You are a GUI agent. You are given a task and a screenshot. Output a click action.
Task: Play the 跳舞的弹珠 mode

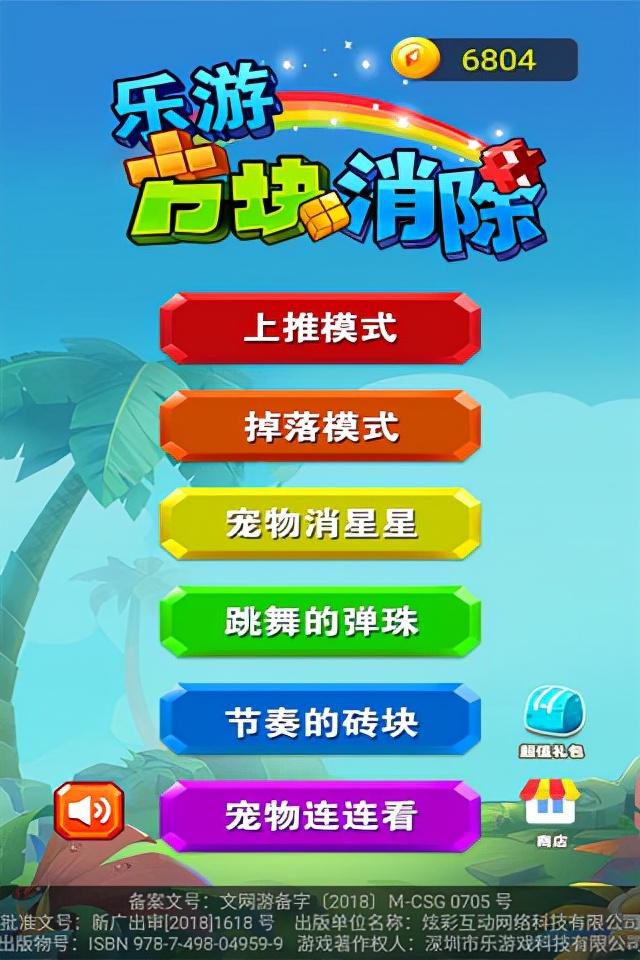[320, 622]
